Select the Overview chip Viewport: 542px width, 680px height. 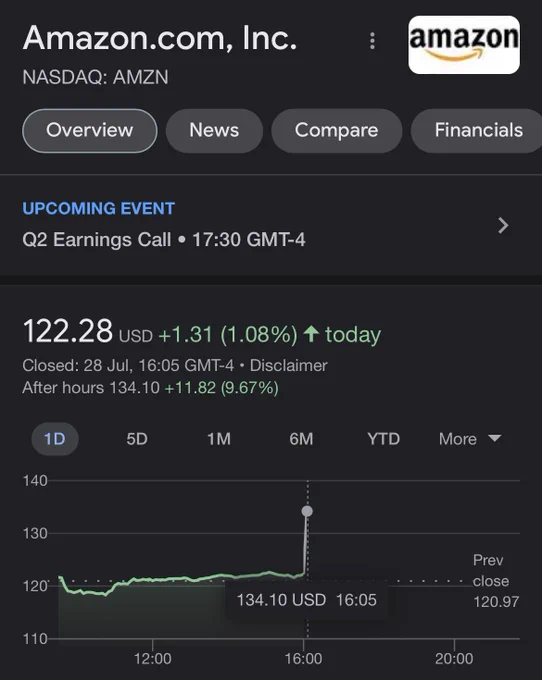point(90,131)
